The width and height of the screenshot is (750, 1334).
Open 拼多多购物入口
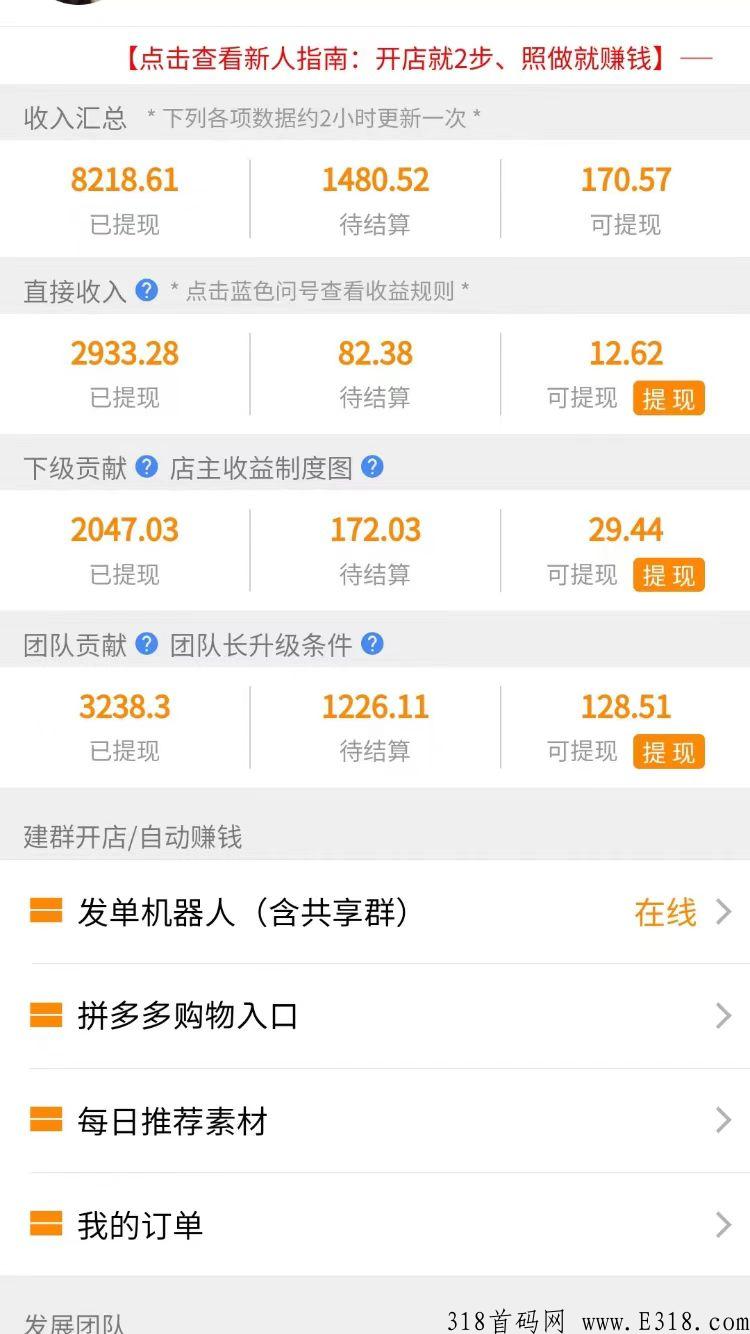375,1016
